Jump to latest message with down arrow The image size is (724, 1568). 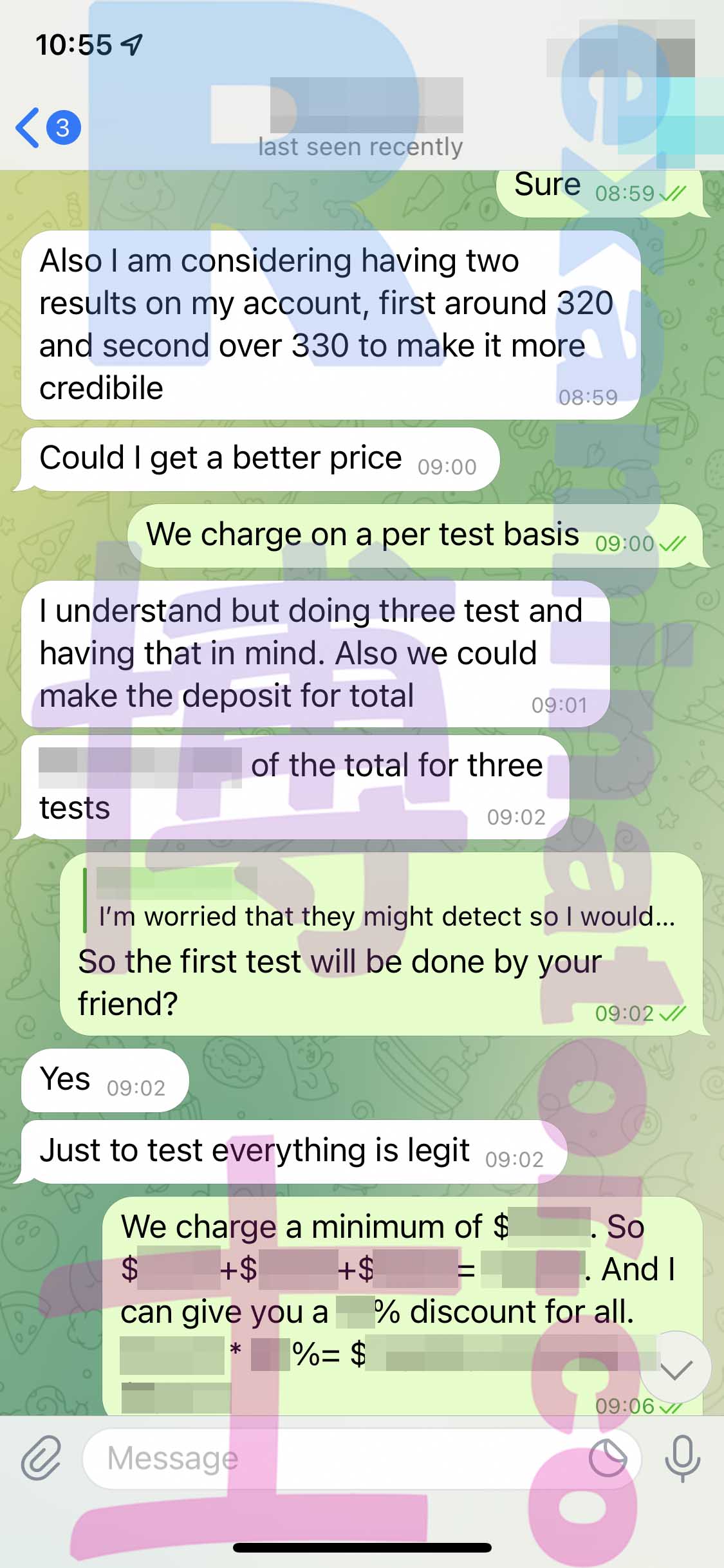tap(676, 1367)
